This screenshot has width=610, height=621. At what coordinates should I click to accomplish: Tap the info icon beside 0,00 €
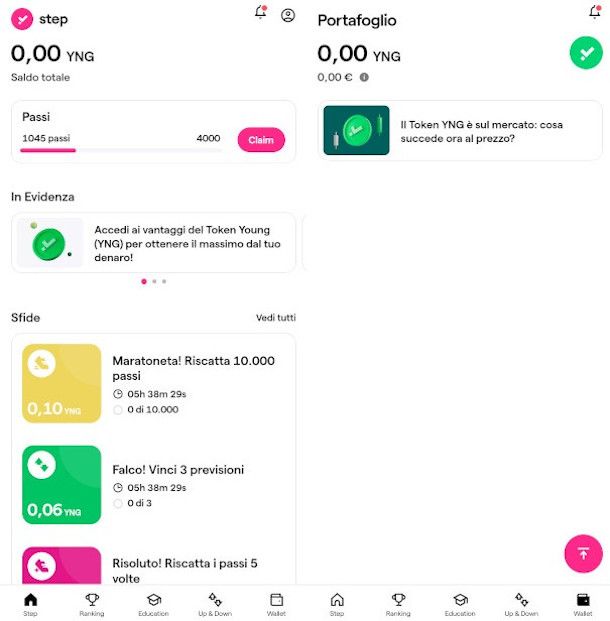tap(364, 77)
